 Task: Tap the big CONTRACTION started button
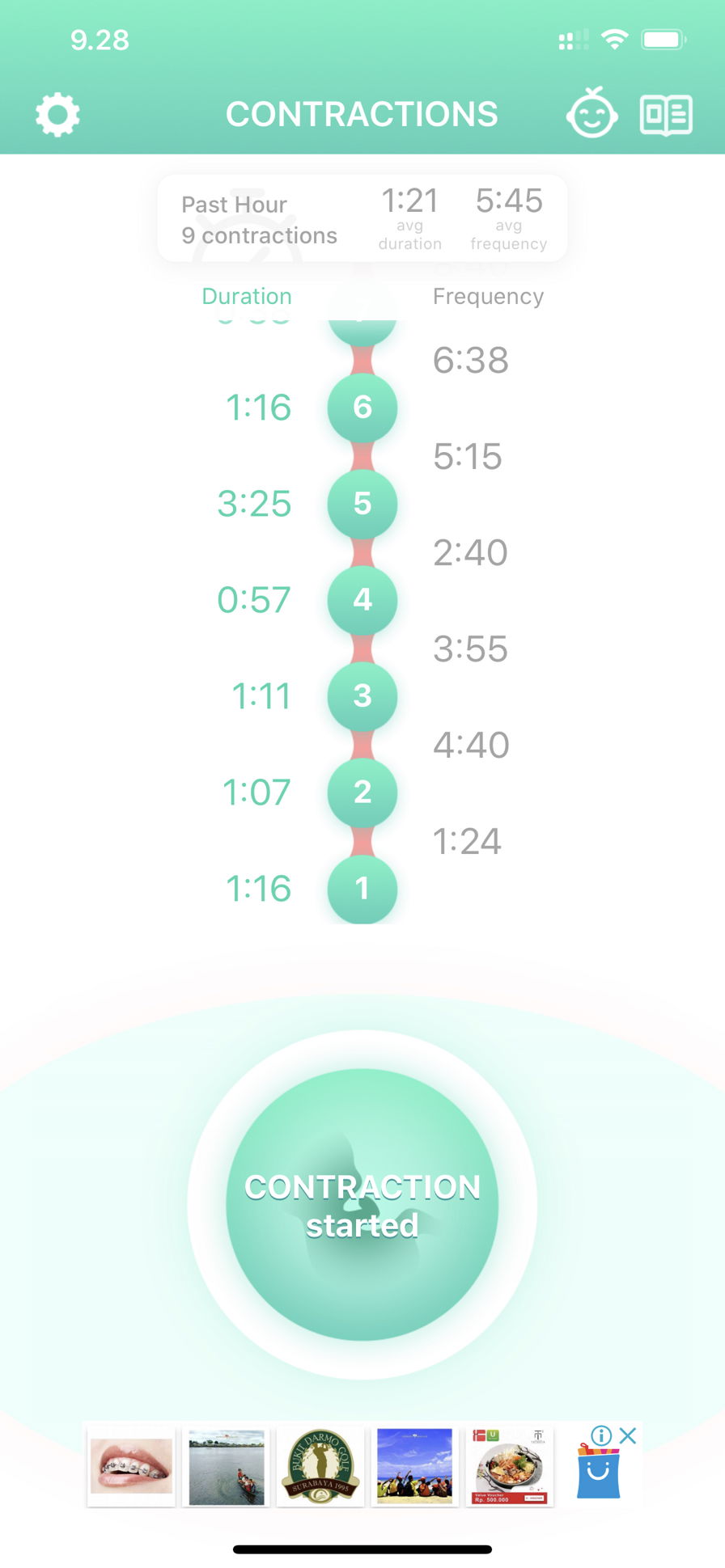pos(362,1205)
